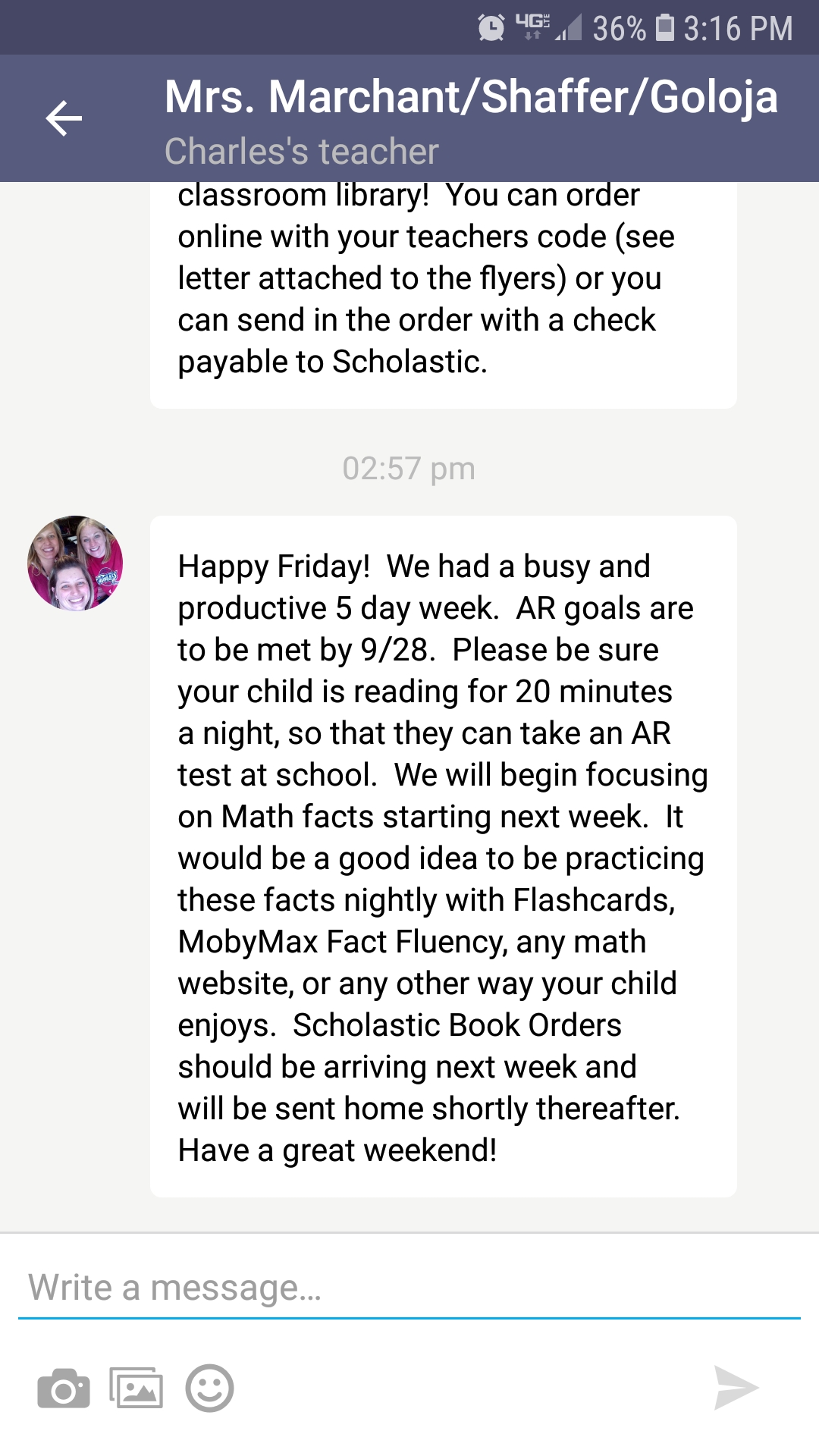Attach an image from the gallery

click(136, 1388)
